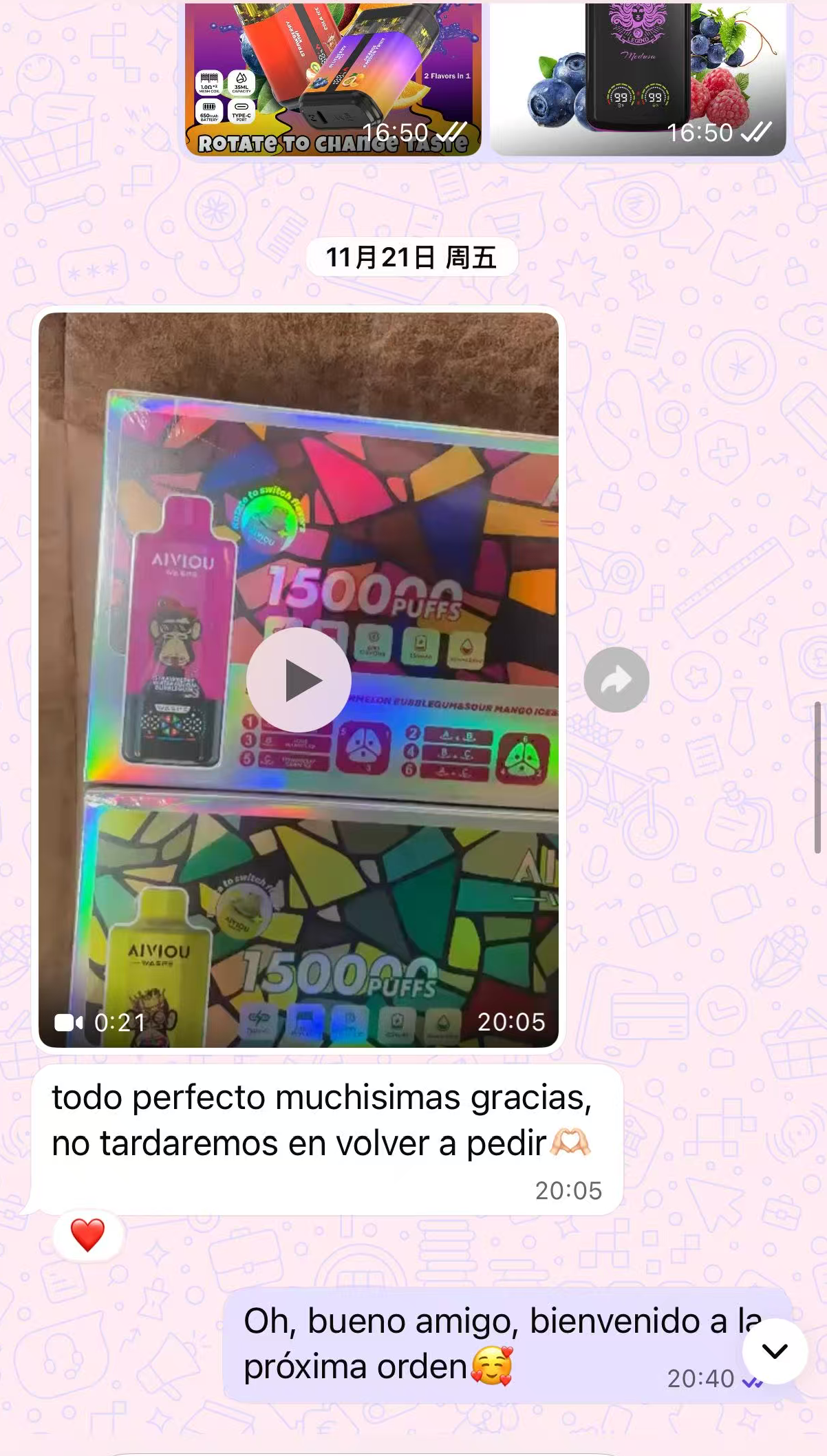Forward the video with the arrow icon

tap(616, 680)
